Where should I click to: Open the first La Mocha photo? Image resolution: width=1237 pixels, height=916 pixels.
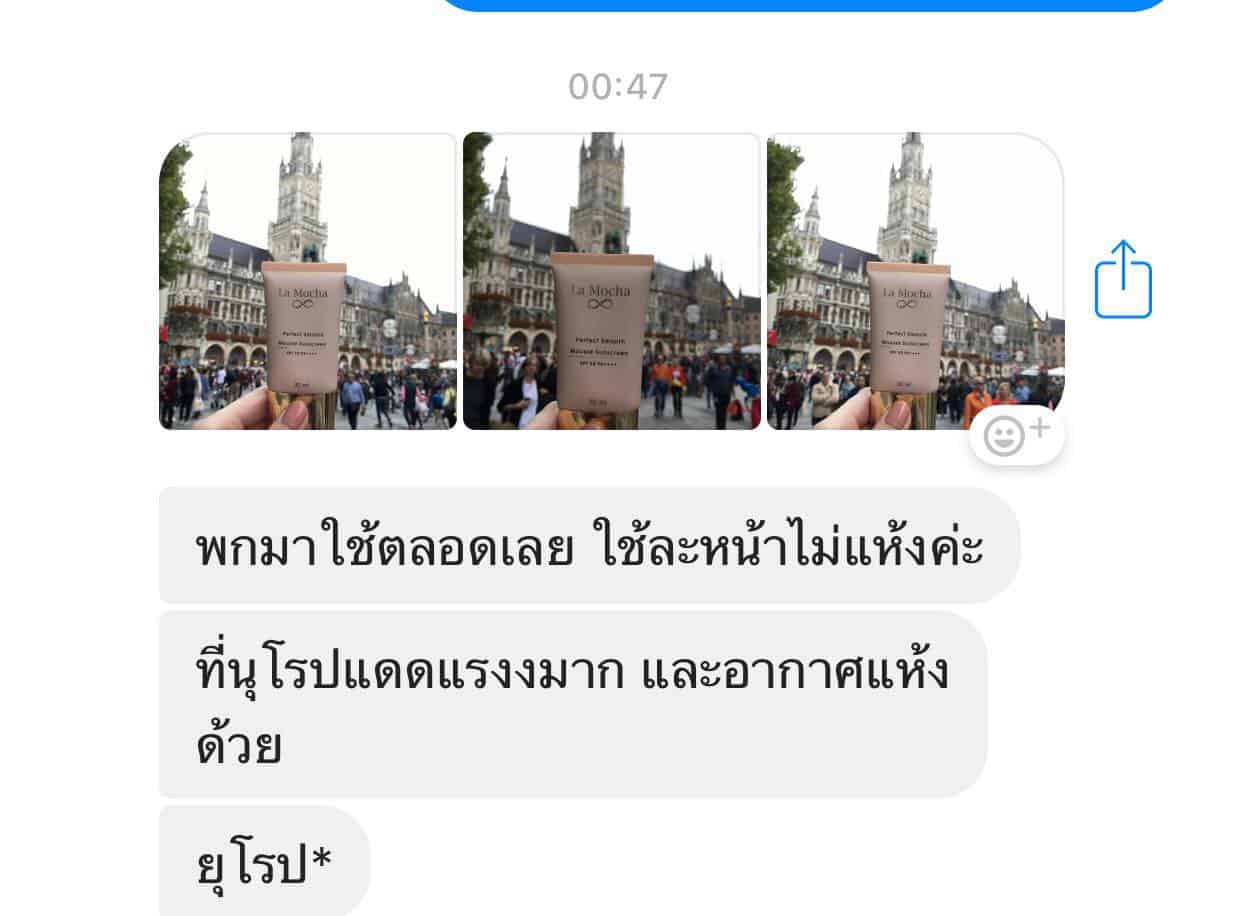307,281
